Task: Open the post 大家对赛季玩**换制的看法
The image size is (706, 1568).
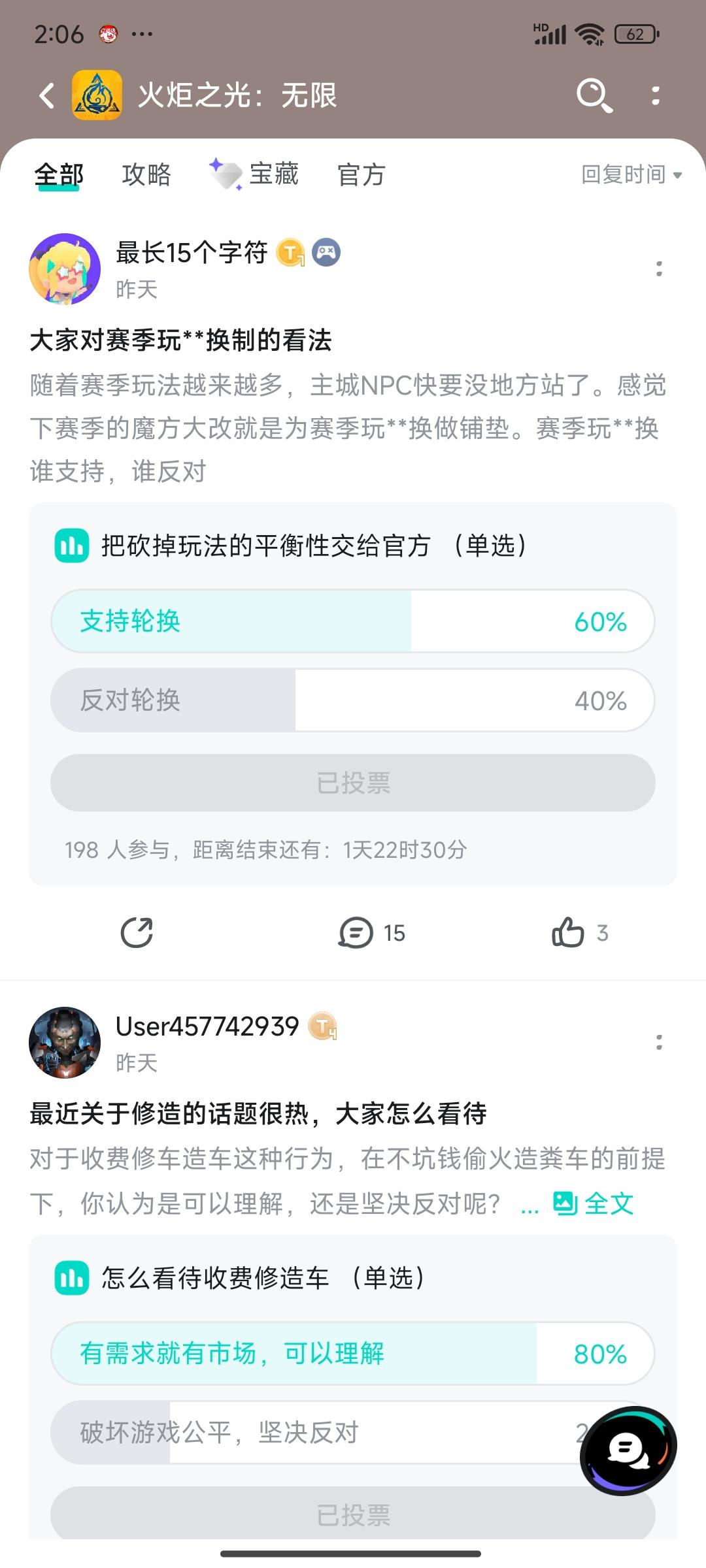Action: 181,340
